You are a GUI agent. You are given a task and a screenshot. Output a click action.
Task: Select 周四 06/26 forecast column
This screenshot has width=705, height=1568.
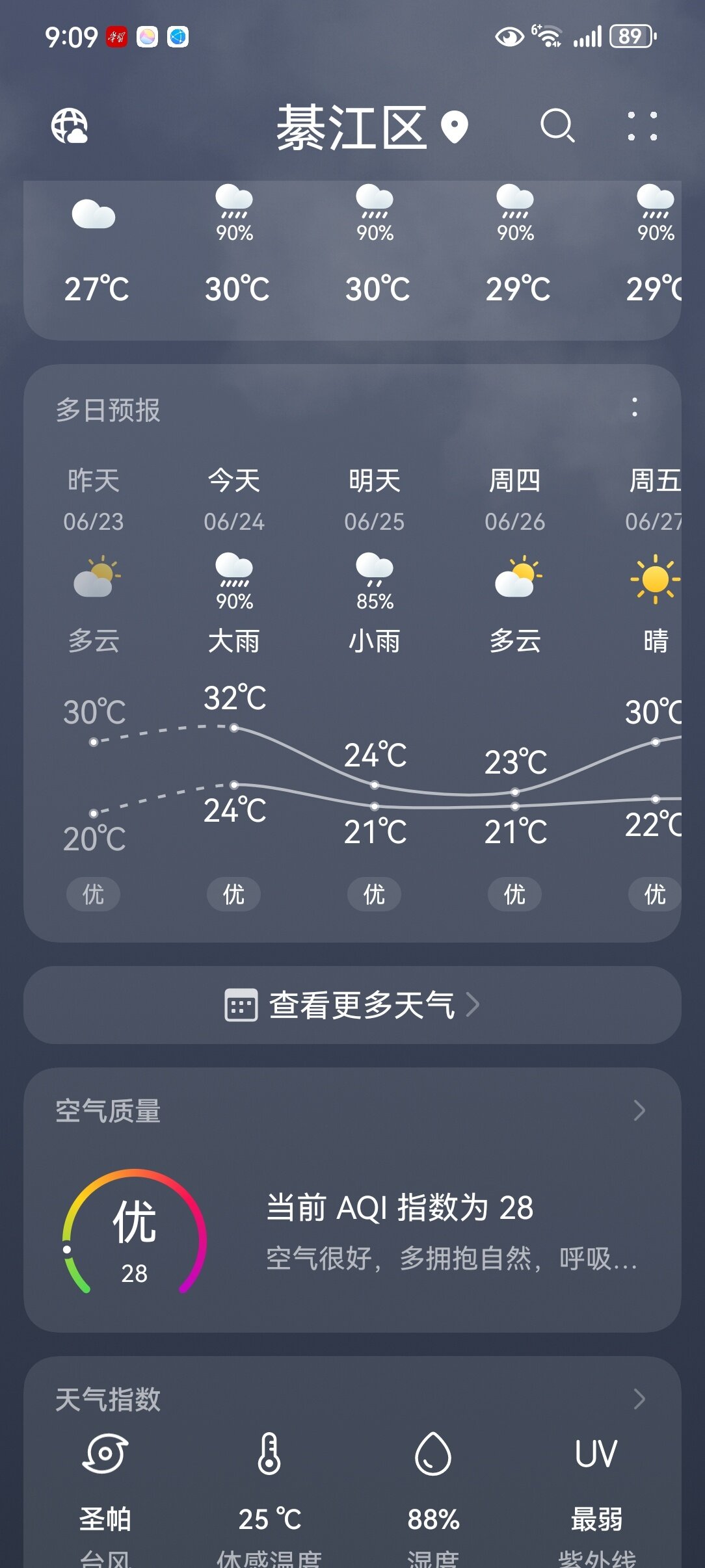(x=515, y=687)
